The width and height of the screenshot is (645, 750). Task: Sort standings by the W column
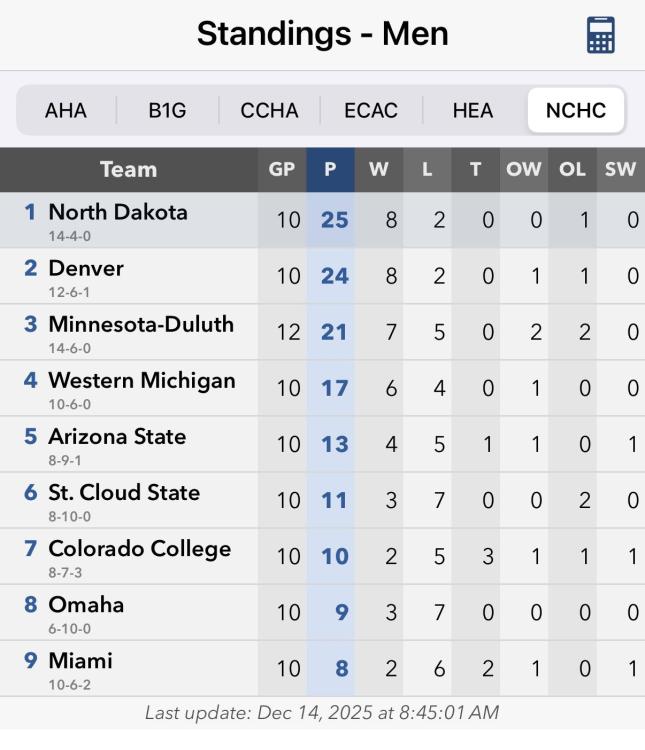tap(378, 170)
